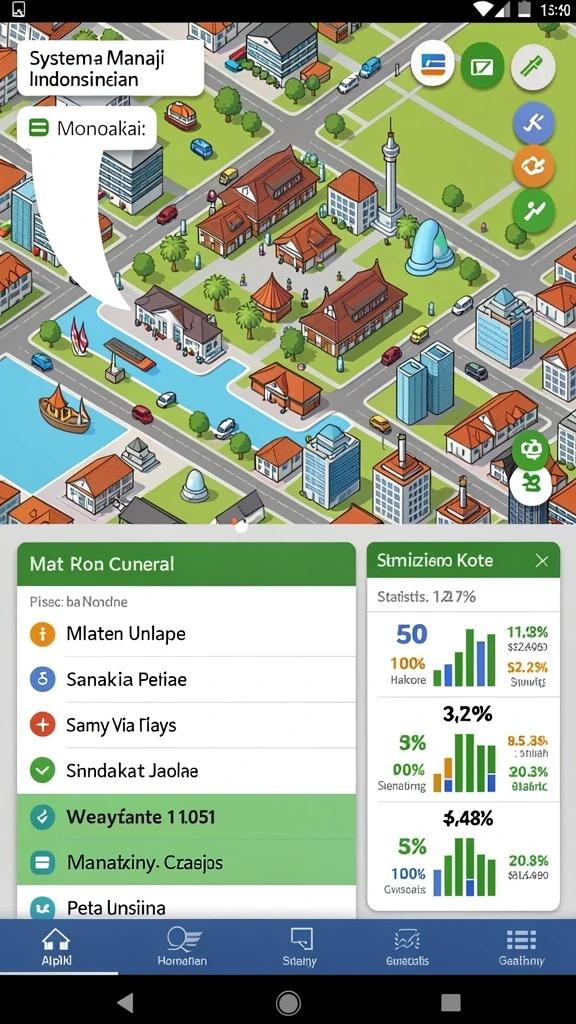
Task: Go back with the system back button
Action: (125, 1002)
